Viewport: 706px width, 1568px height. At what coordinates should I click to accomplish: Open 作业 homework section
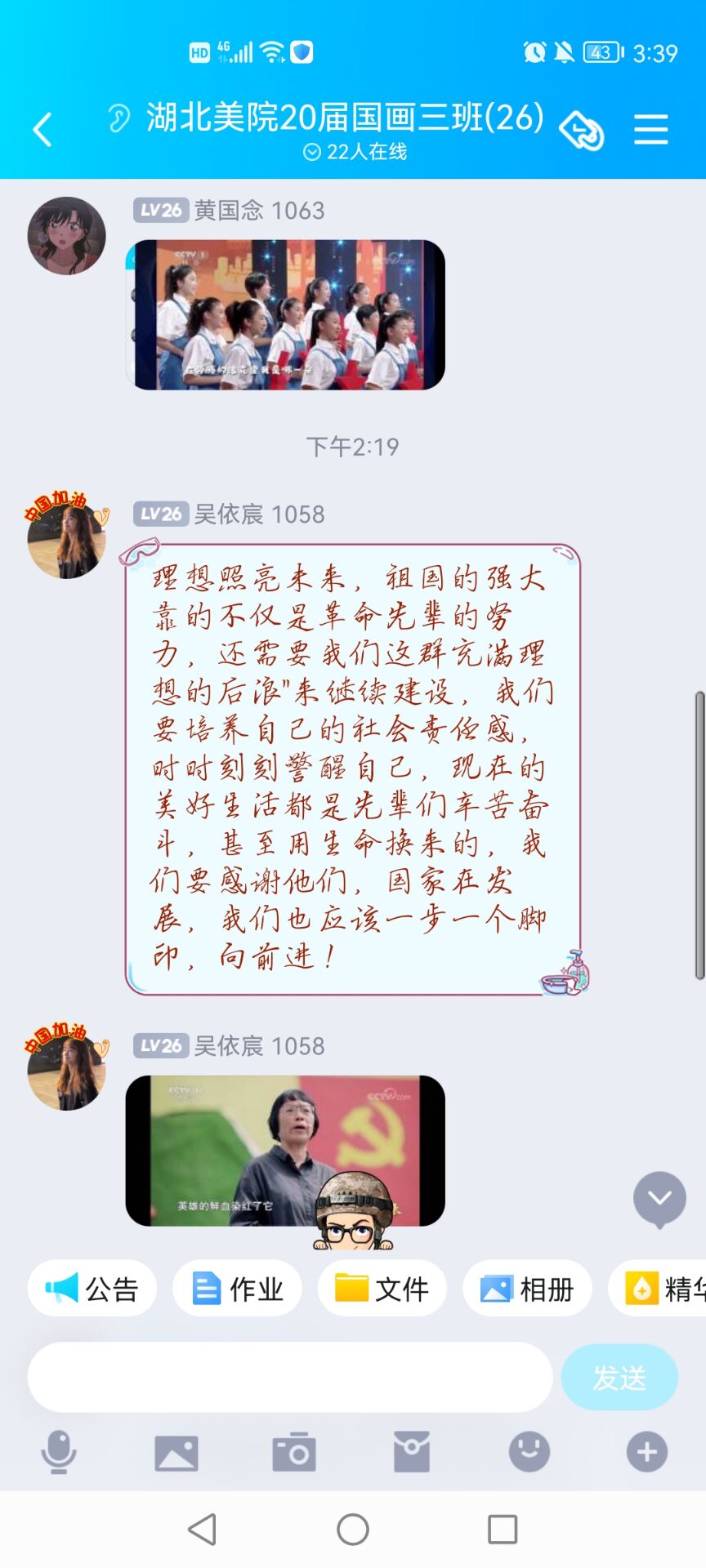(x=237, y=1289)
